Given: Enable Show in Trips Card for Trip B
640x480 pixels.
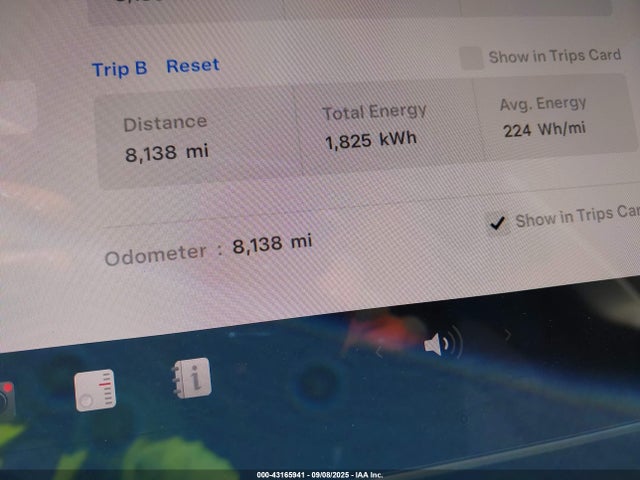Looking at the screenshot, I should click(x=471, y=58).
